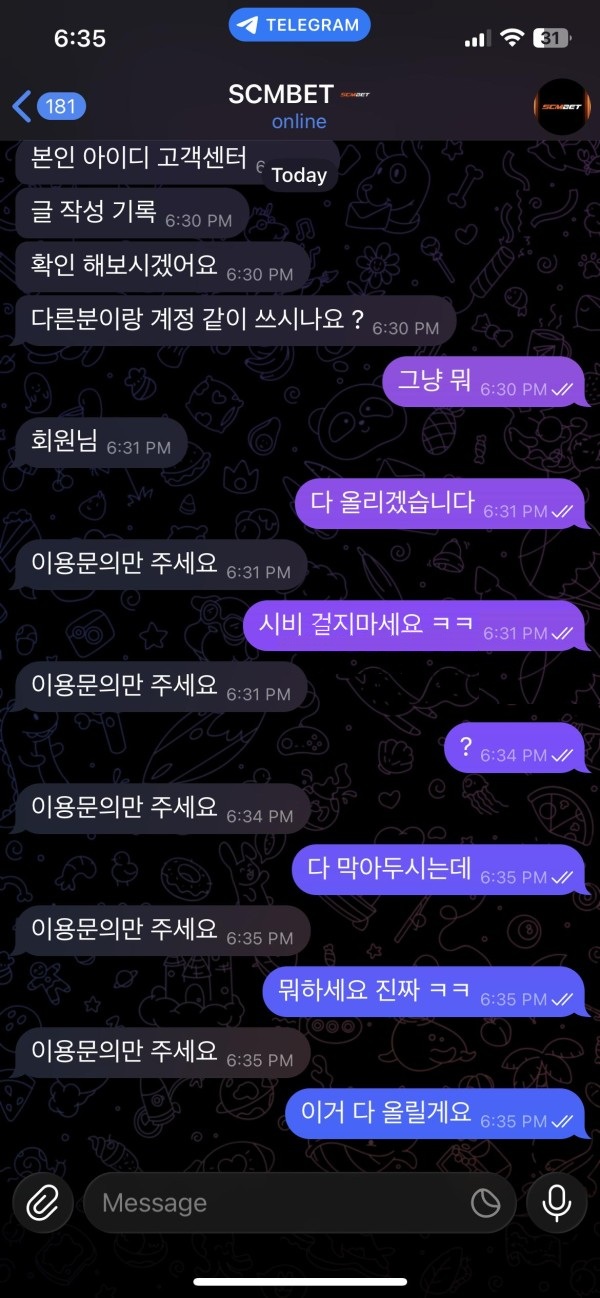Image resolution: width=600 pixels, height=1298 pixels.
Task: Go back to the chat list
Action: 47,106
